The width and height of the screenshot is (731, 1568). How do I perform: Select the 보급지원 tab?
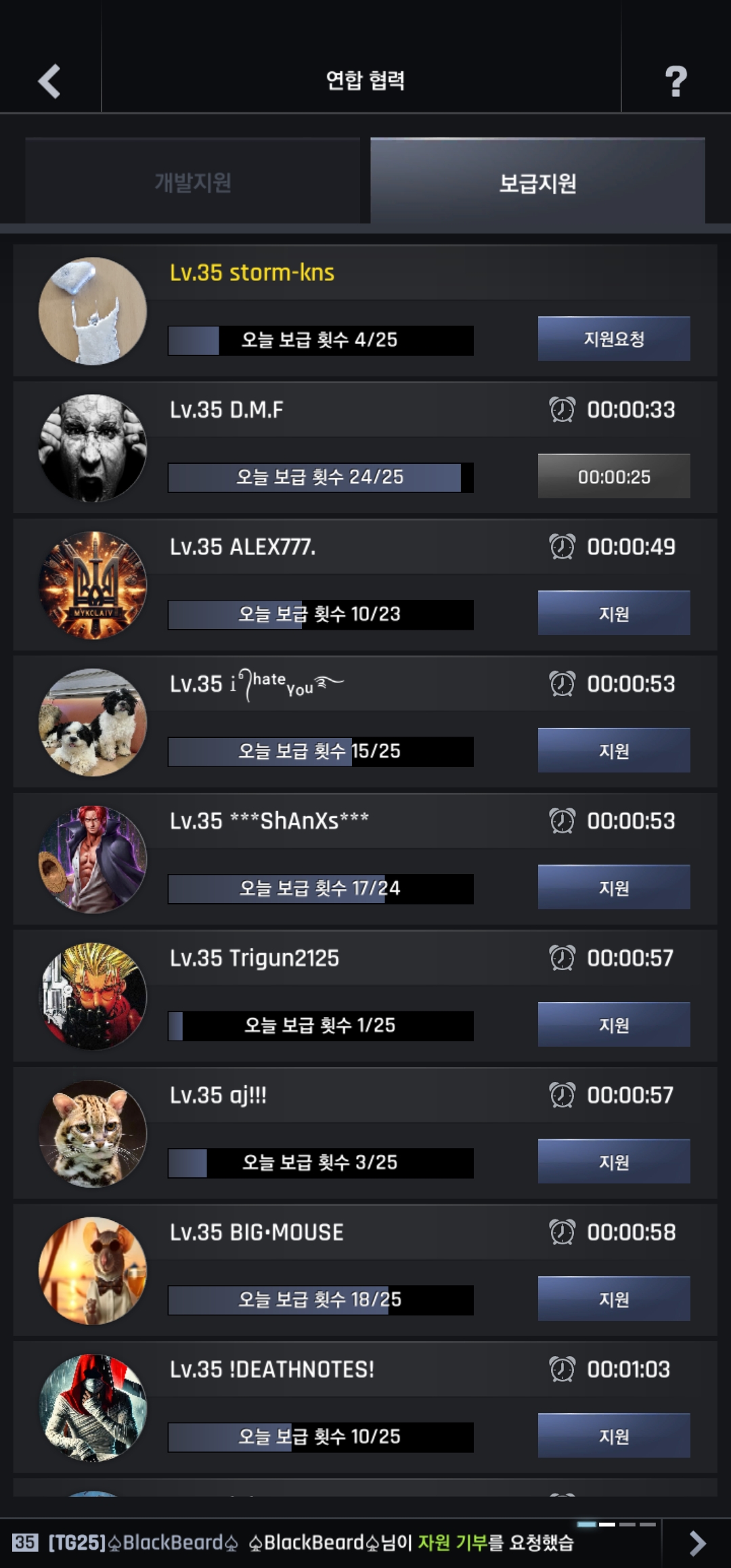point(537,182)
